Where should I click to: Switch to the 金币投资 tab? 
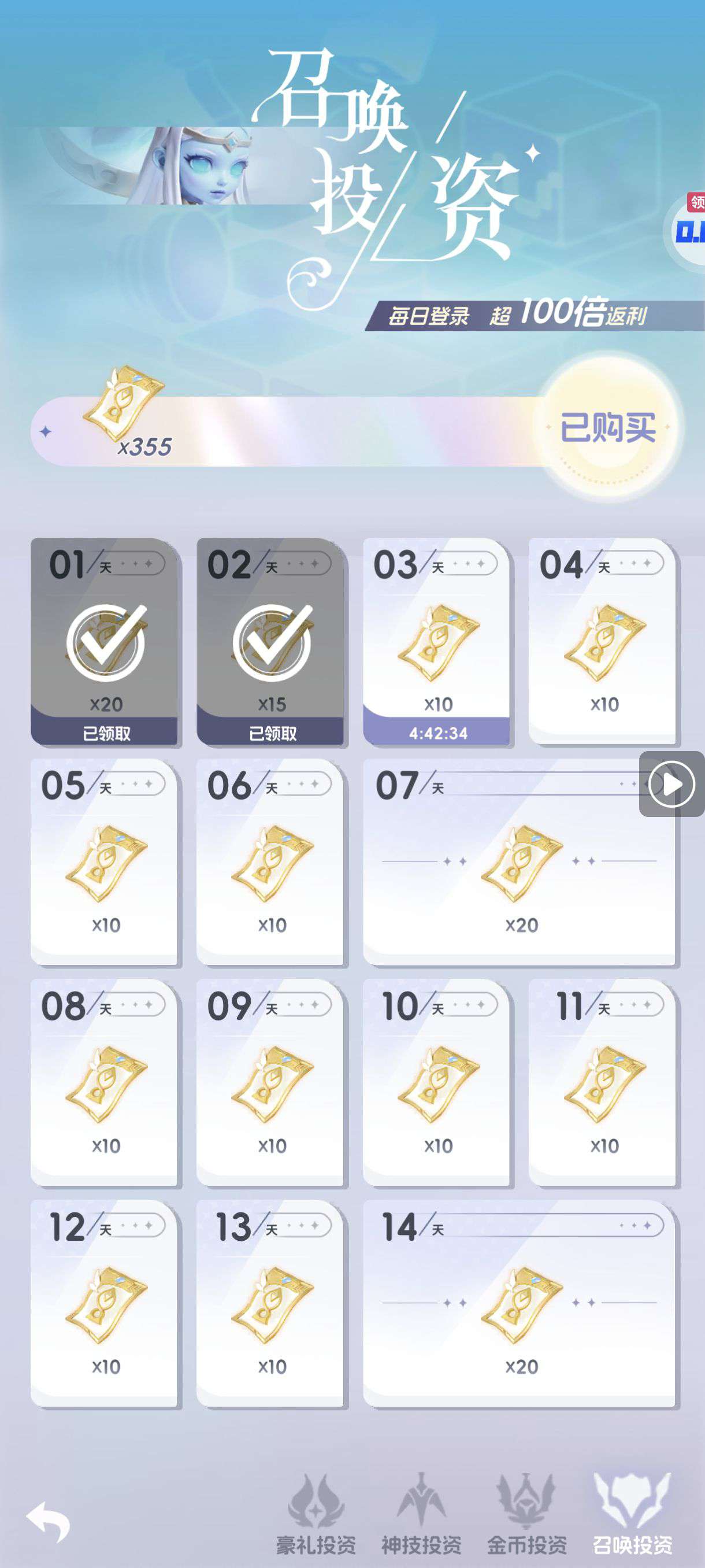pos(526,1512)
